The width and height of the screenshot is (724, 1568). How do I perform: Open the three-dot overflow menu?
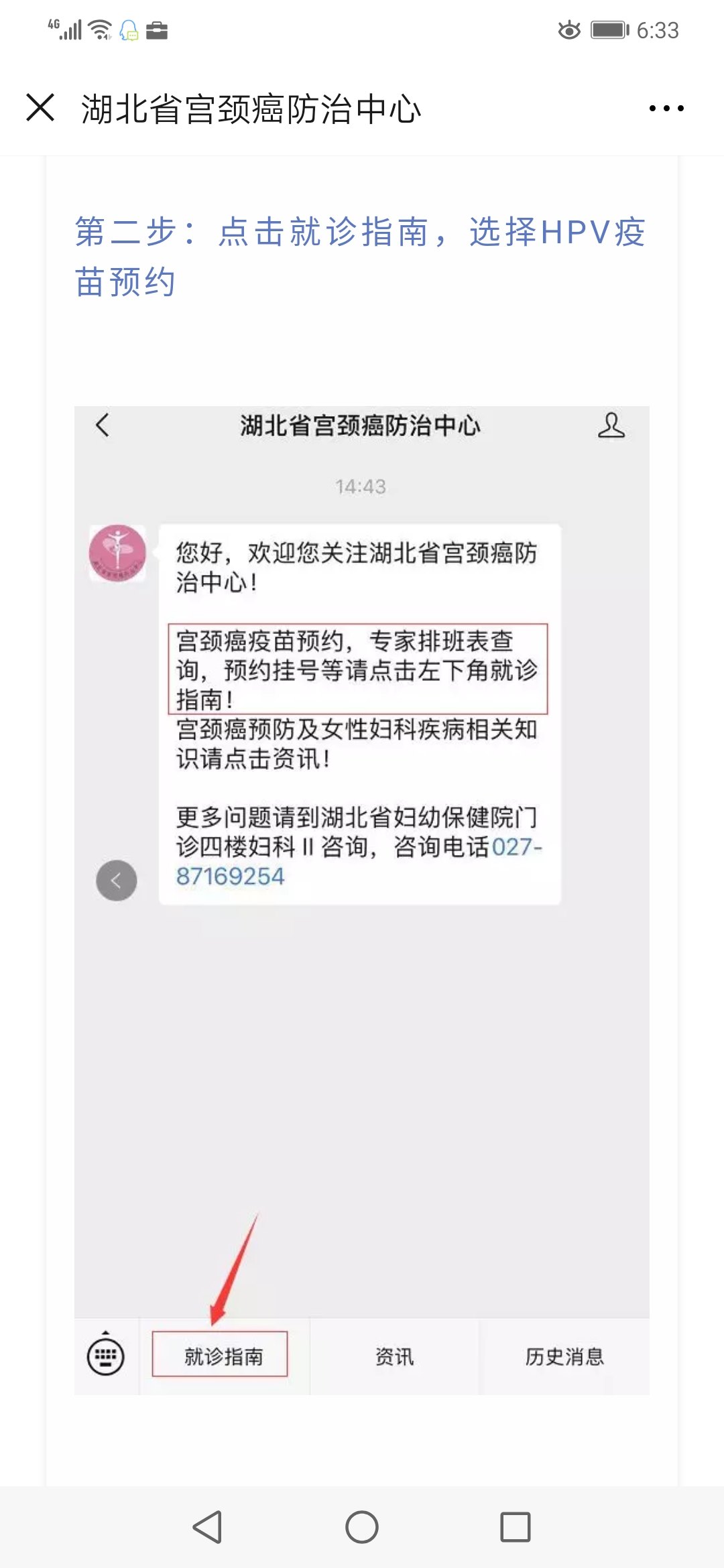tap(666, 108)
